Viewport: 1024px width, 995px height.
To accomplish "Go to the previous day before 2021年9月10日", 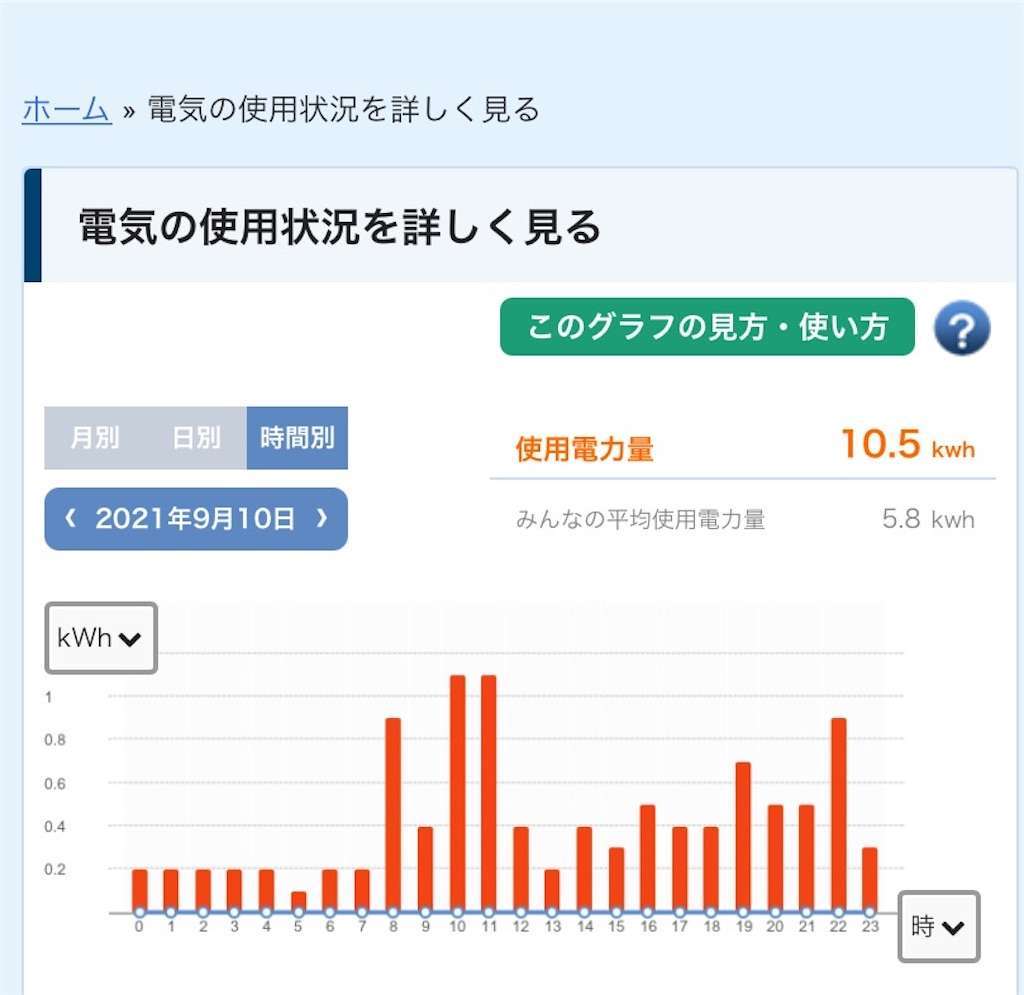I will [70, 519].
